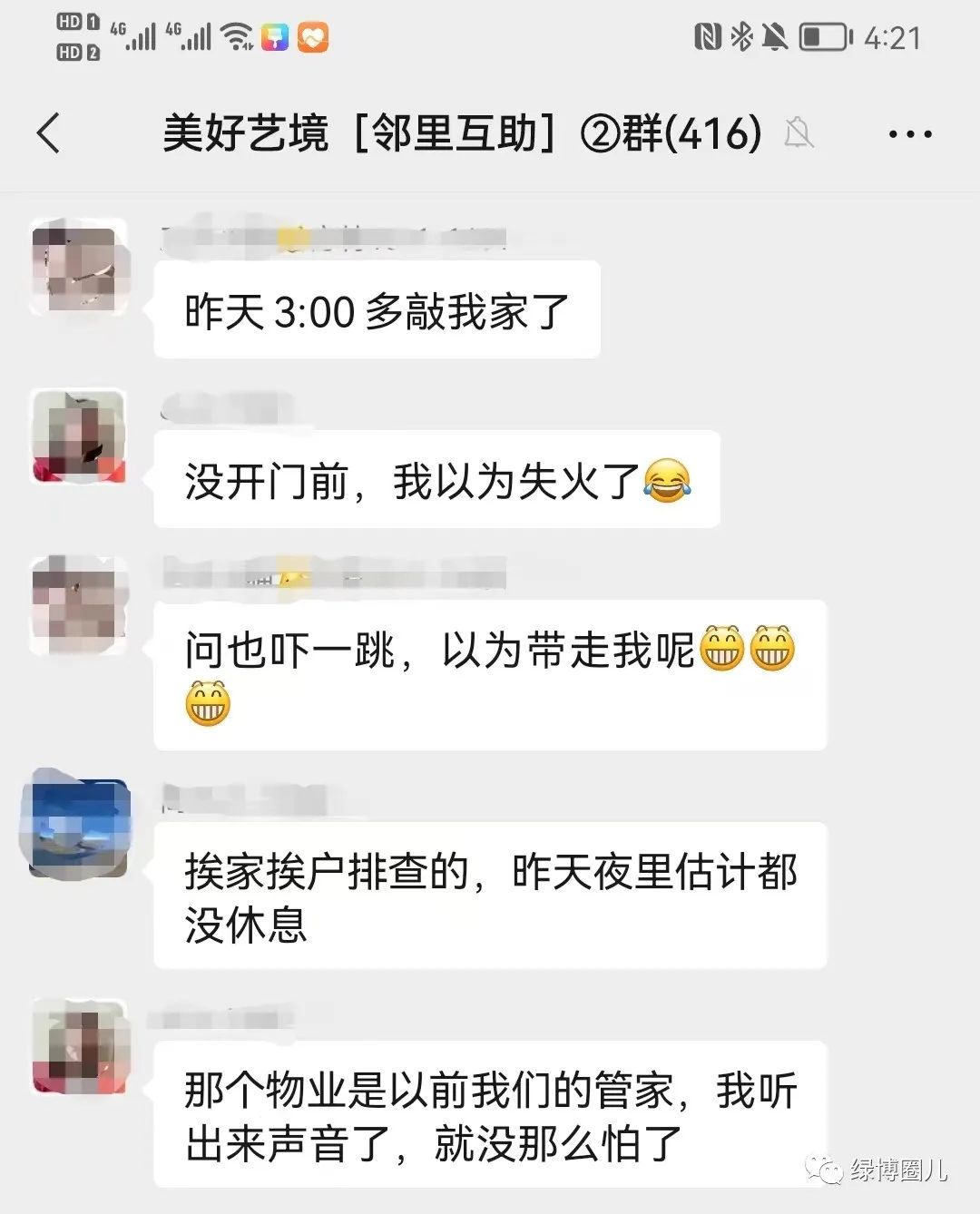Open group options via the three-dot icon

[912, 132]
